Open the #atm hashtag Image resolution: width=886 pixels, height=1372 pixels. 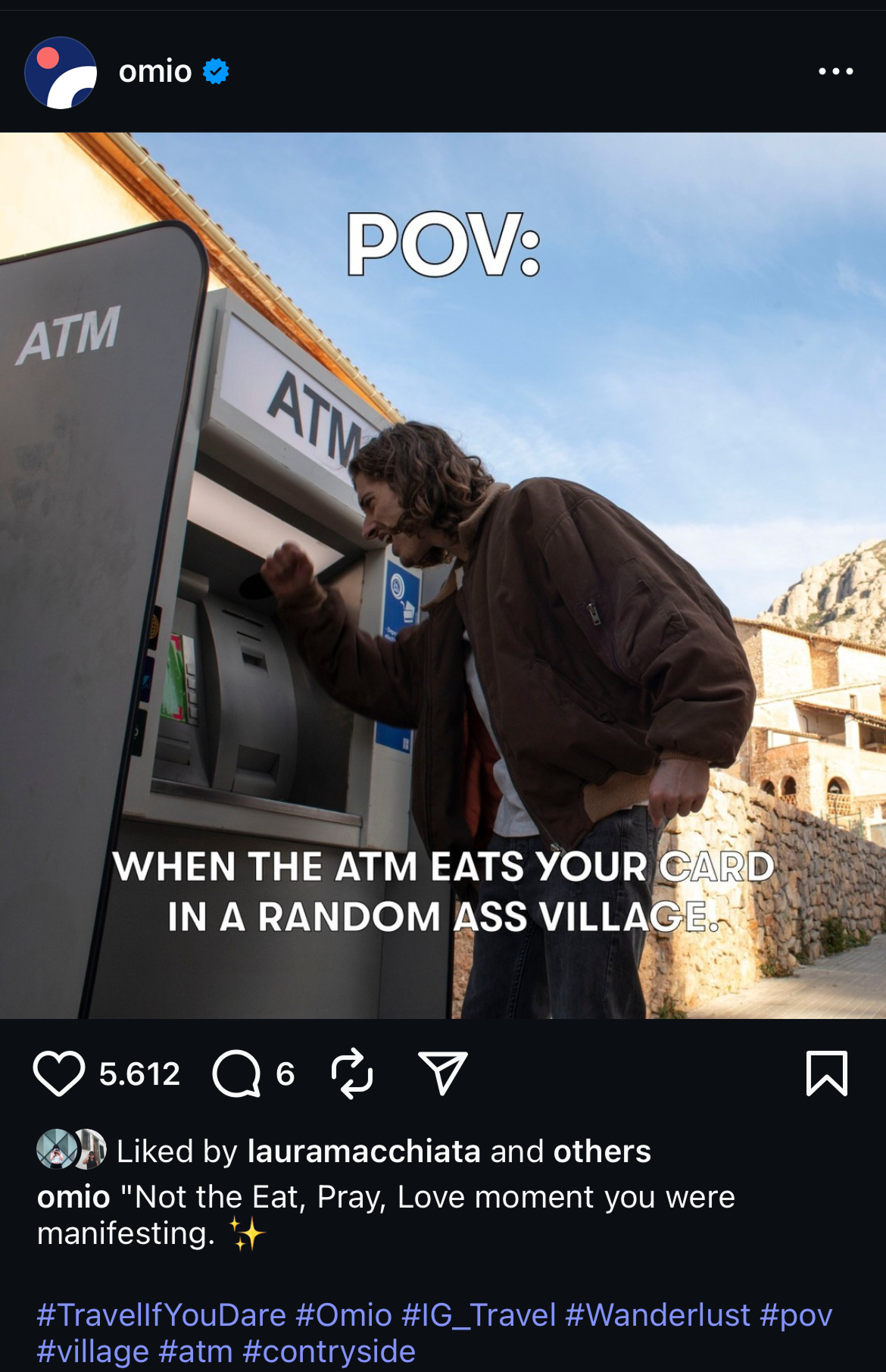point(195,1352)
